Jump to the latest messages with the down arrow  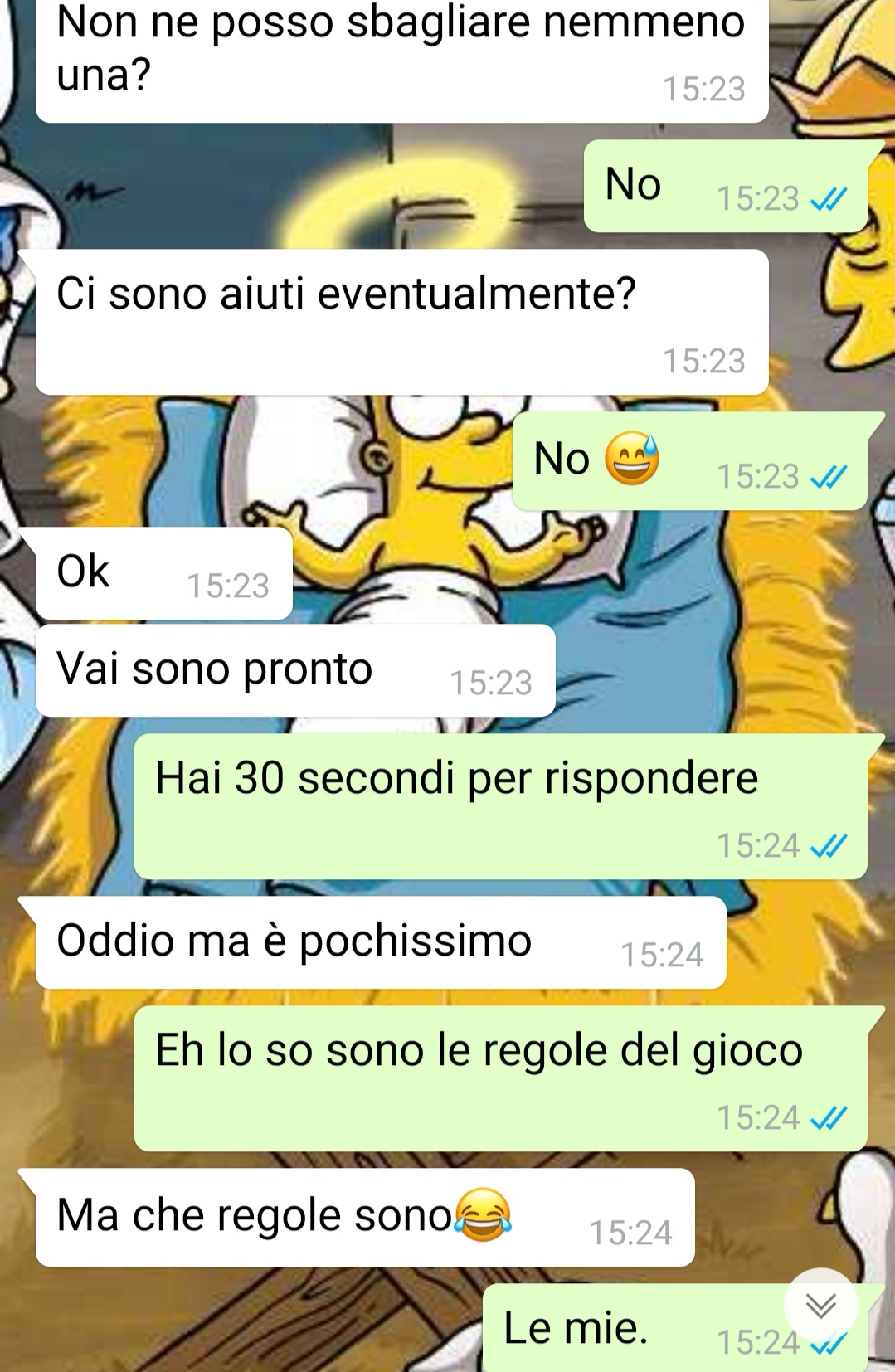coord(820,1306)
